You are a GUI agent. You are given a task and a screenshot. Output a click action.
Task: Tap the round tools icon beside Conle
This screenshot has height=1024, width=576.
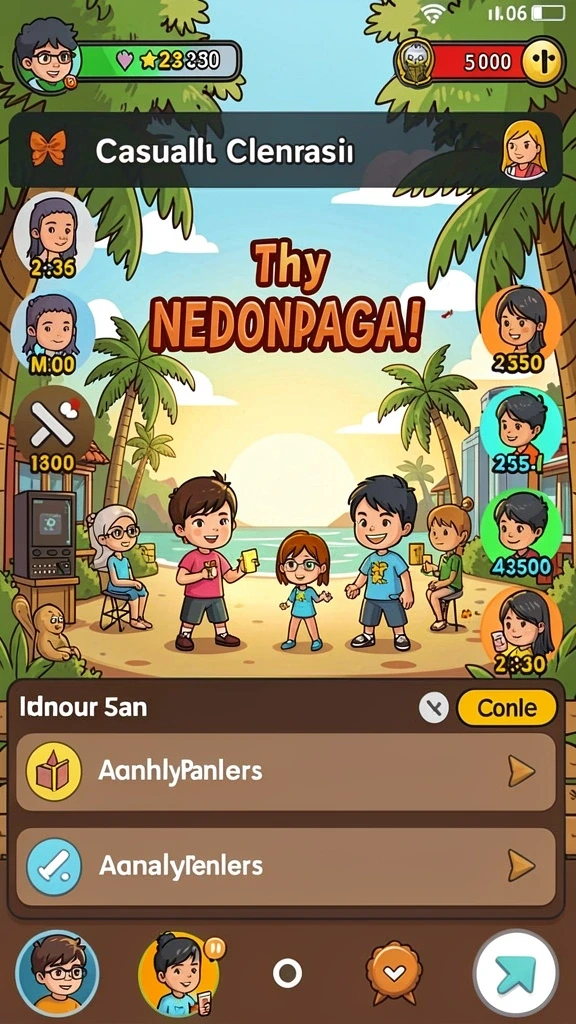click(x=434, y=707)
